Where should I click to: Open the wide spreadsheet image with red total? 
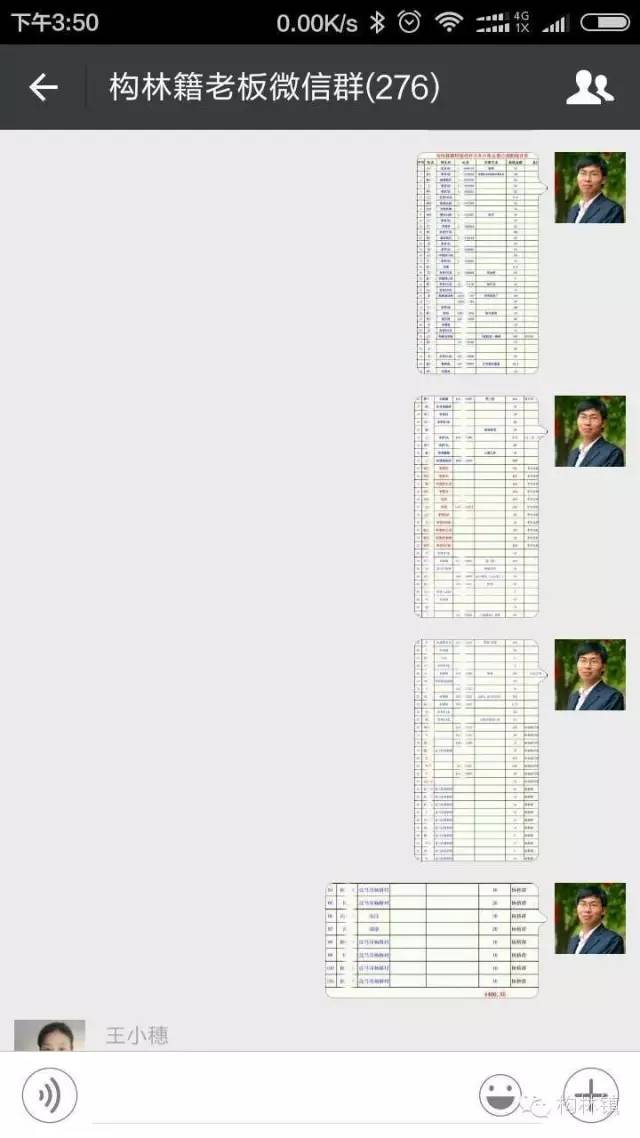tap(432, 940)
